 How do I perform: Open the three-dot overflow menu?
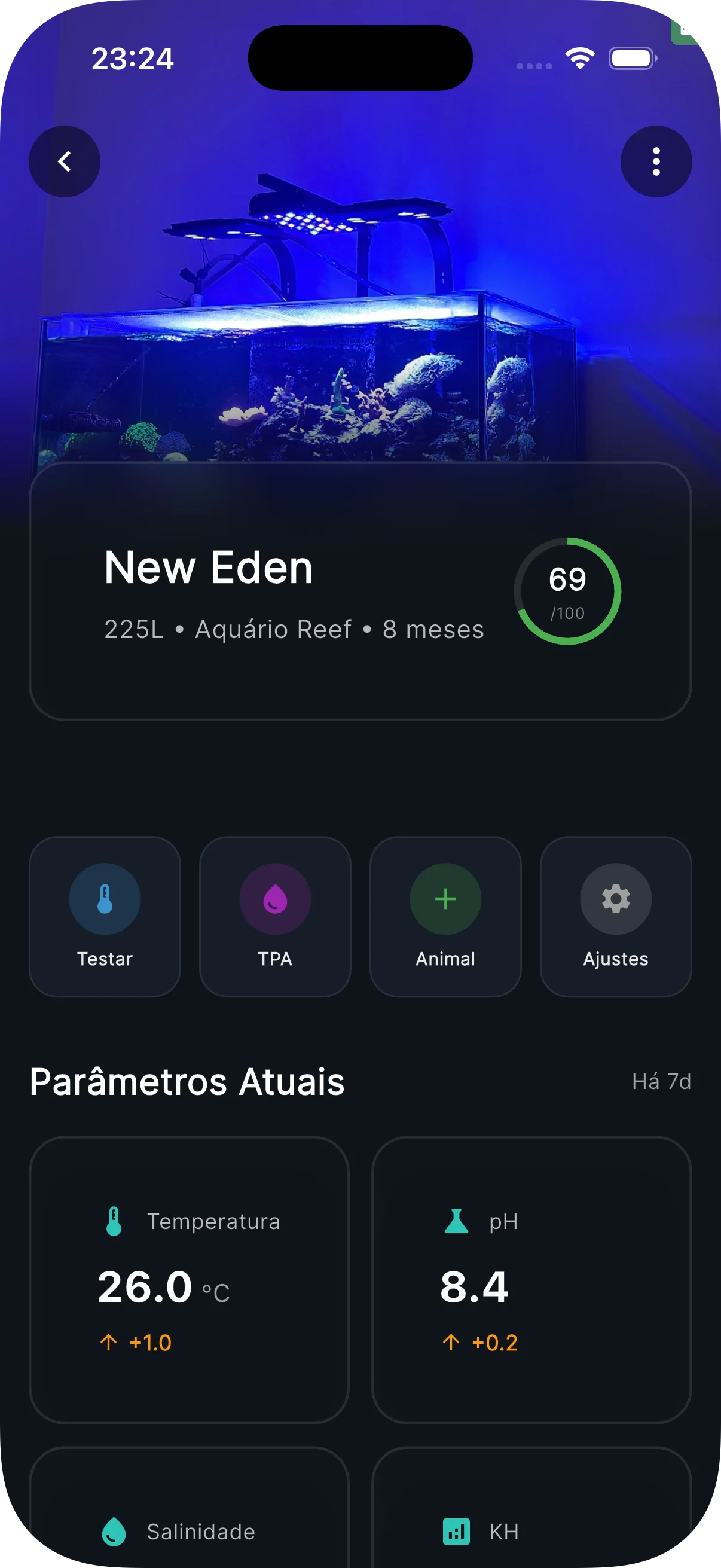(x=655, y=161)
